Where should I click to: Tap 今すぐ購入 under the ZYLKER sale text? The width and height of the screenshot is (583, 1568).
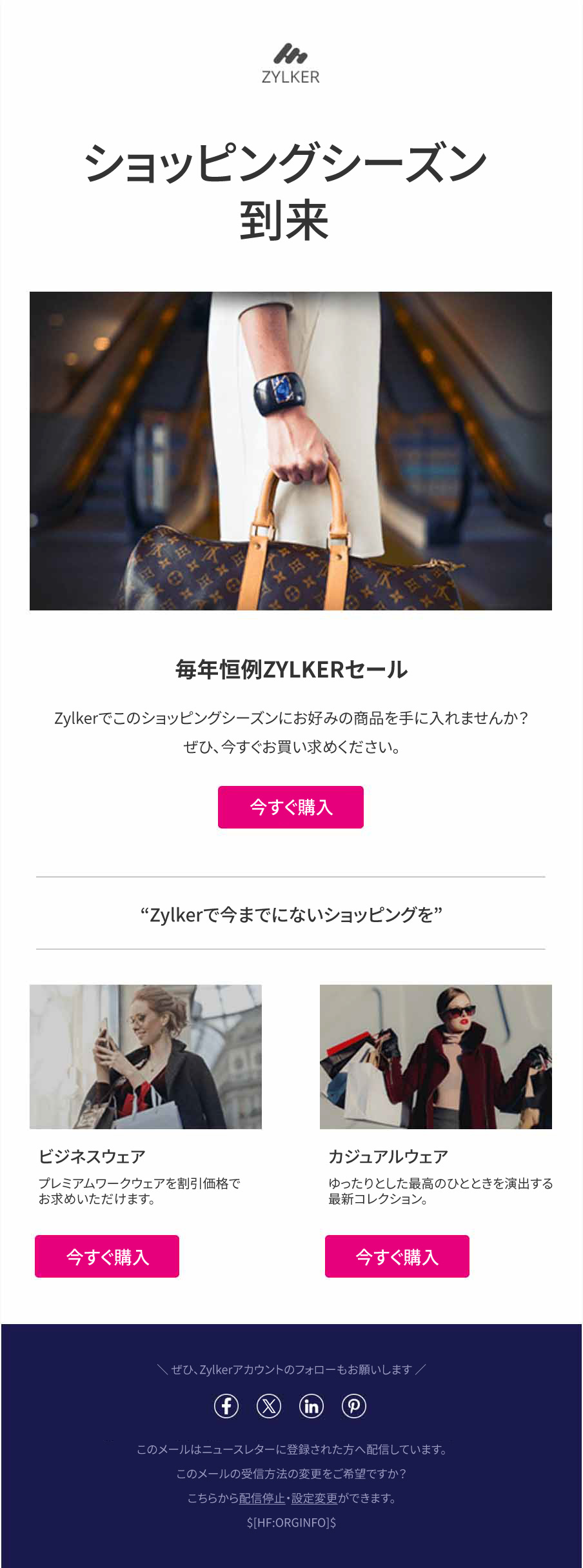(290, 807)
